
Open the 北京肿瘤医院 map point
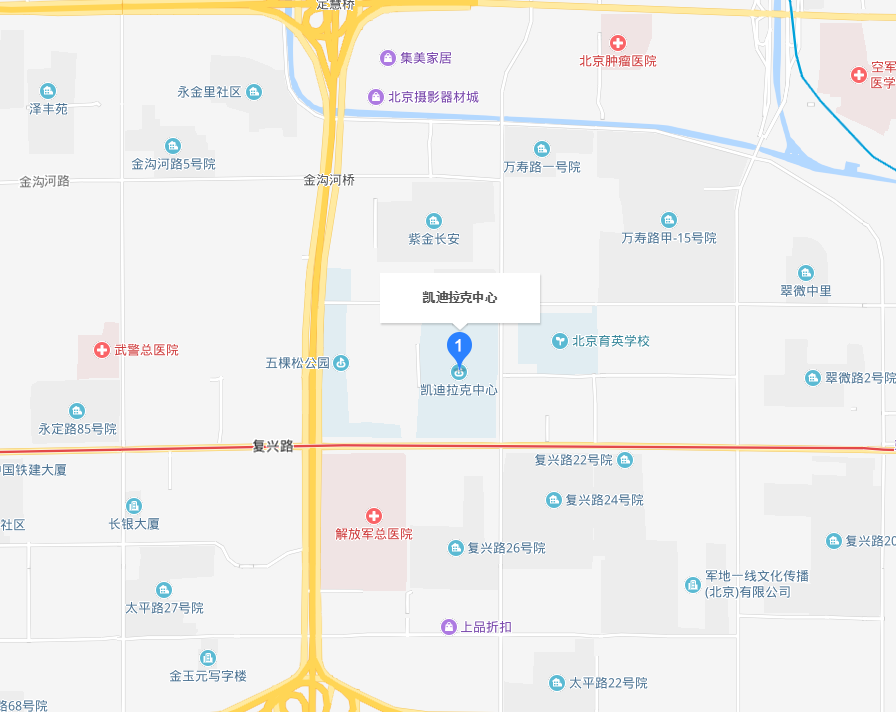coord(618,43)
